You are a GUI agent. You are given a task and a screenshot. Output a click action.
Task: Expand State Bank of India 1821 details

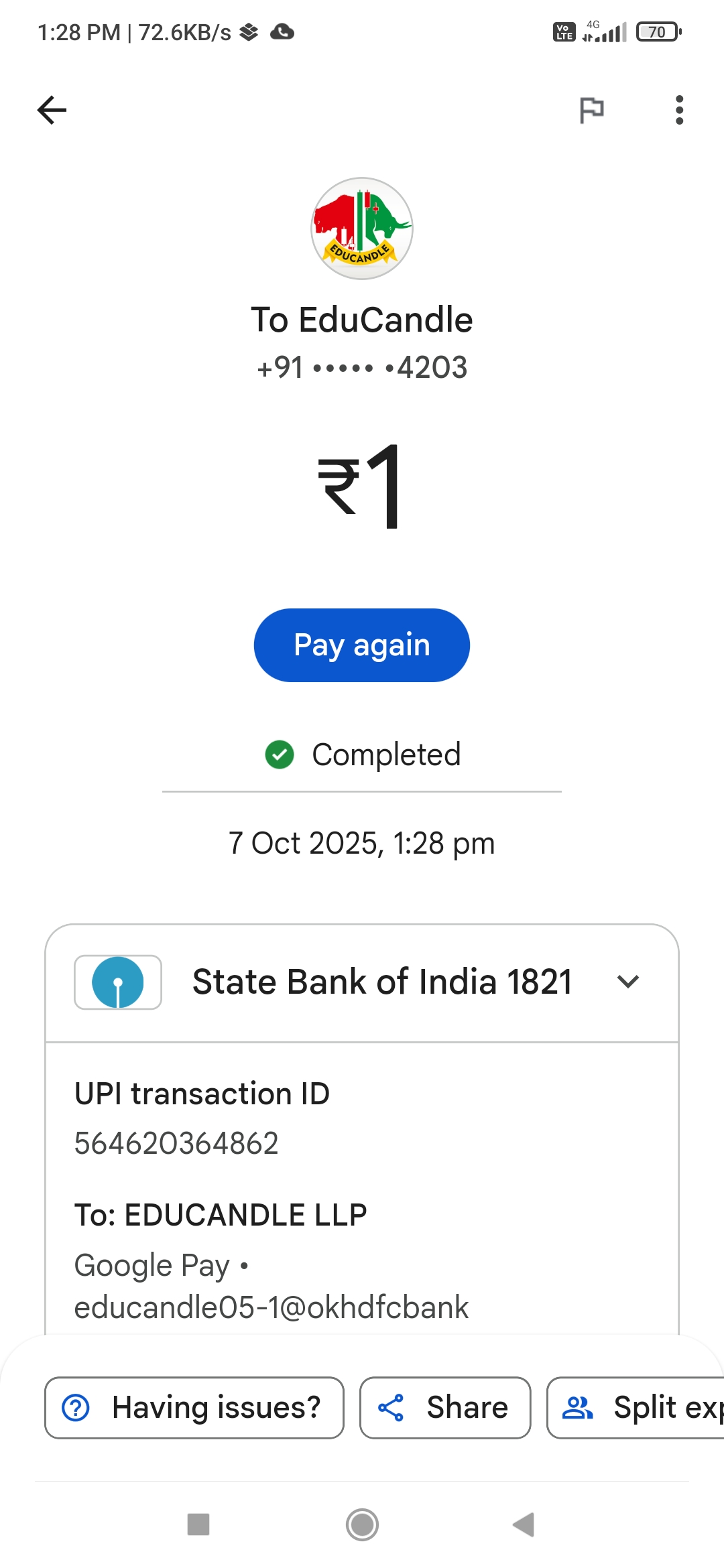pyautogui.click(x=628, y=982)
